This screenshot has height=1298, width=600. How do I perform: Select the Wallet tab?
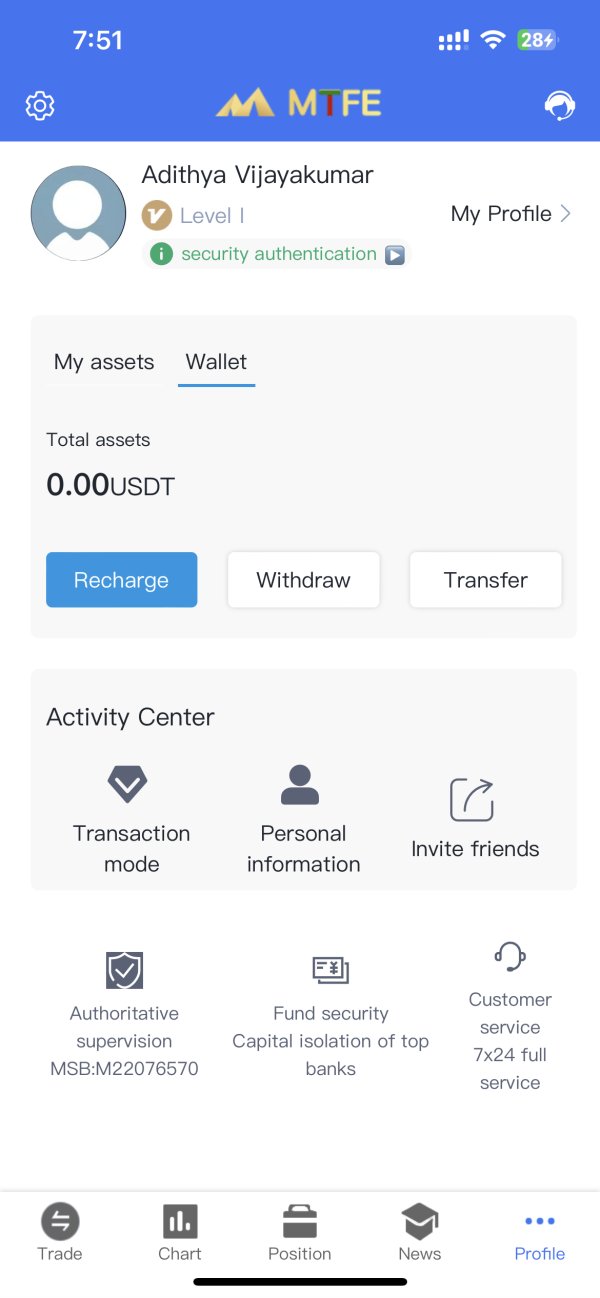coord(216,362)
